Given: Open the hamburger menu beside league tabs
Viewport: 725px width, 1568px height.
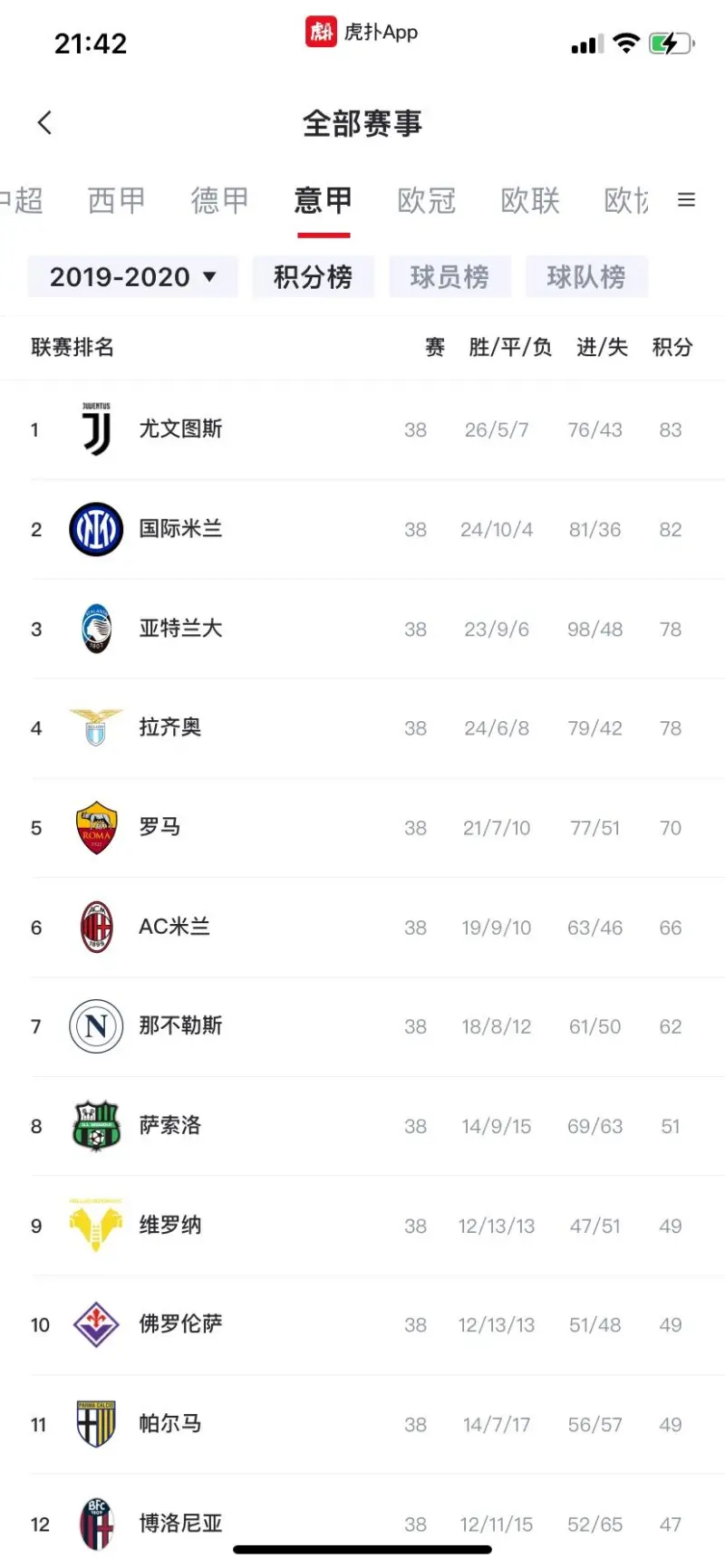Looking at the screenshot, I should [x=687, y=200].
